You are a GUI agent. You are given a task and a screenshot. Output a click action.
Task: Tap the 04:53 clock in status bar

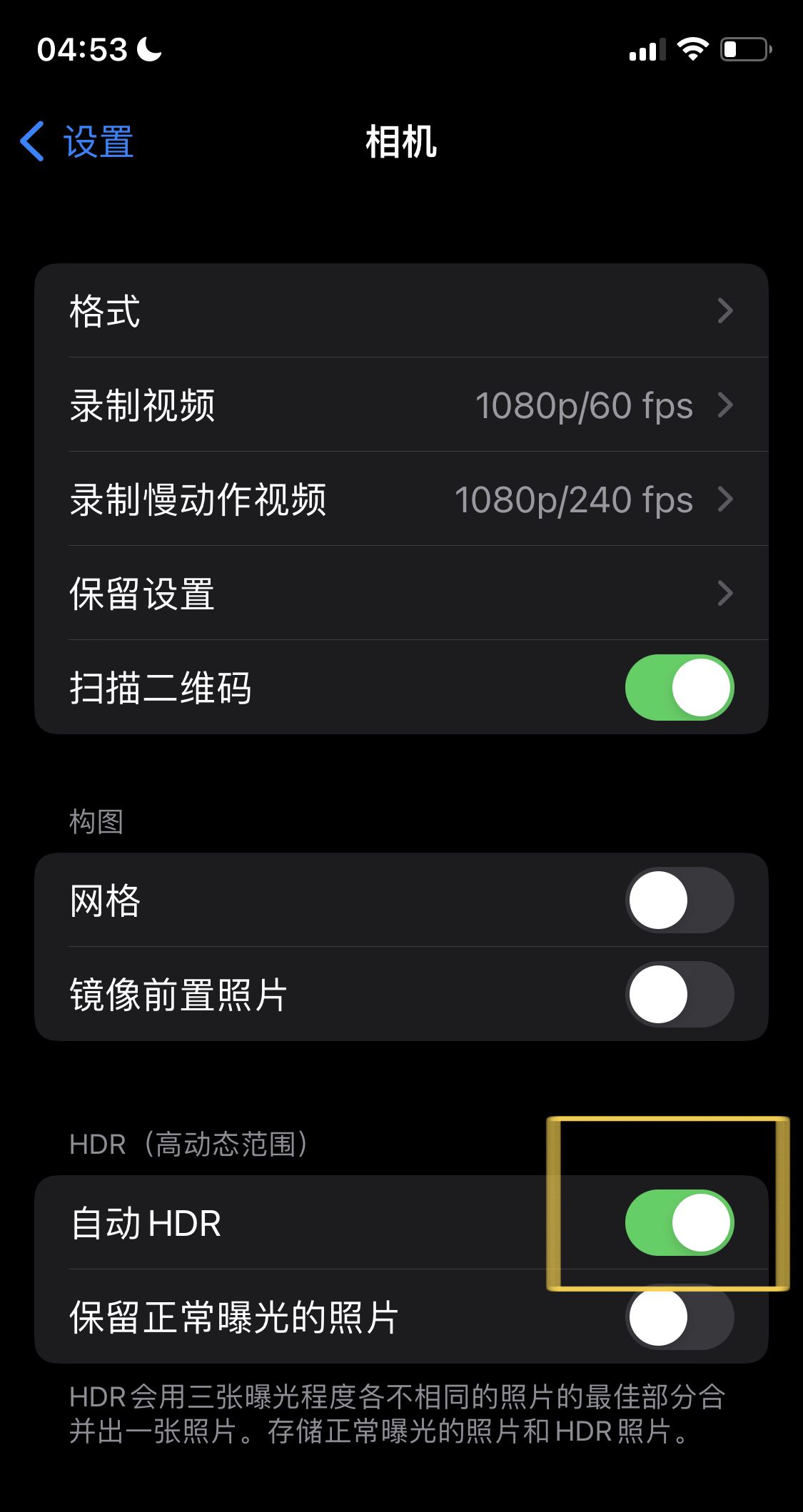pos(82,50)
